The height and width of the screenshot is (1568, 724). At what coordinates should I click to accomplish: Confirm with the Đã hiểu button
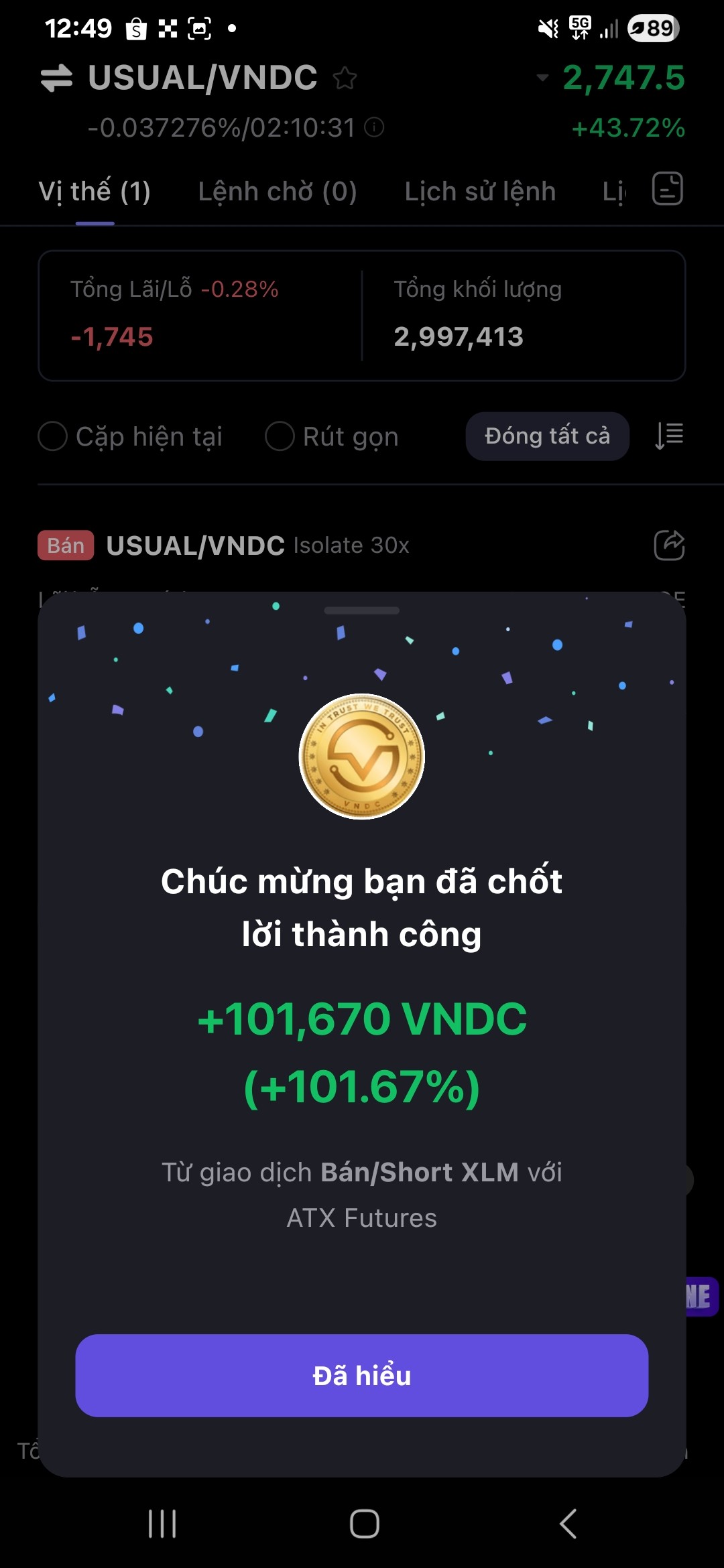361,1375
